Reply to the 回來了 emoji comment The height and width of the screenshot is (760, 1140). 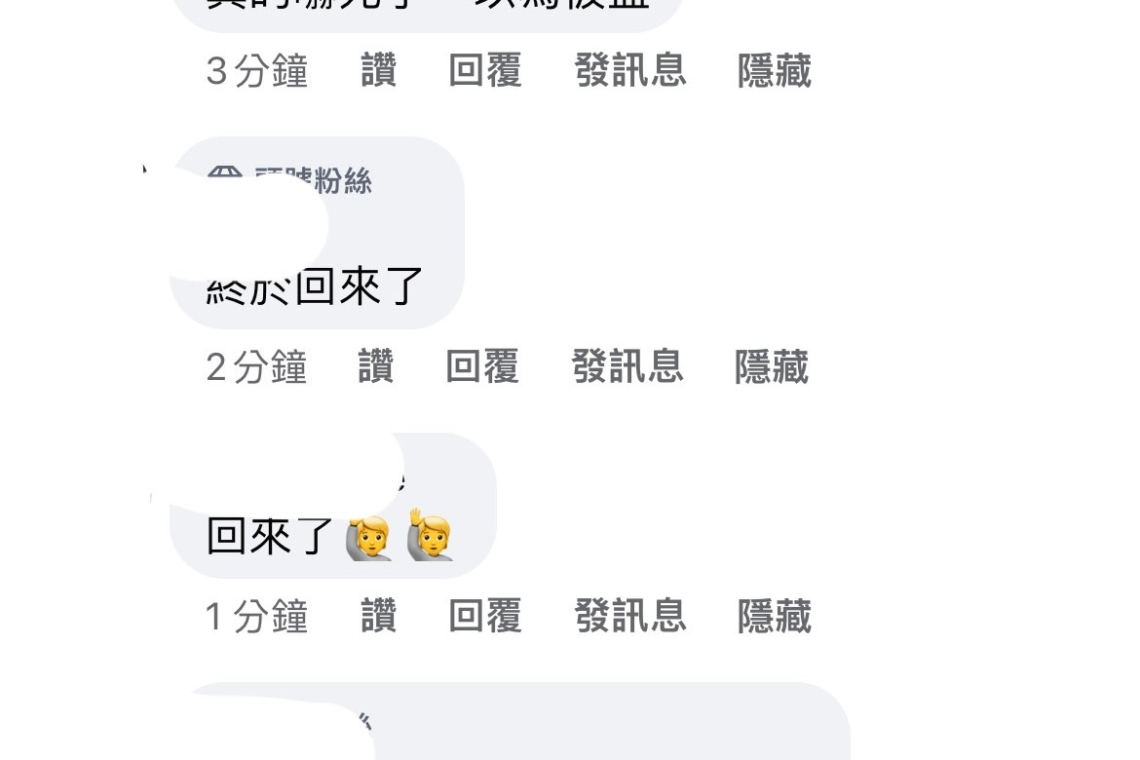click(x=484, y=617)
